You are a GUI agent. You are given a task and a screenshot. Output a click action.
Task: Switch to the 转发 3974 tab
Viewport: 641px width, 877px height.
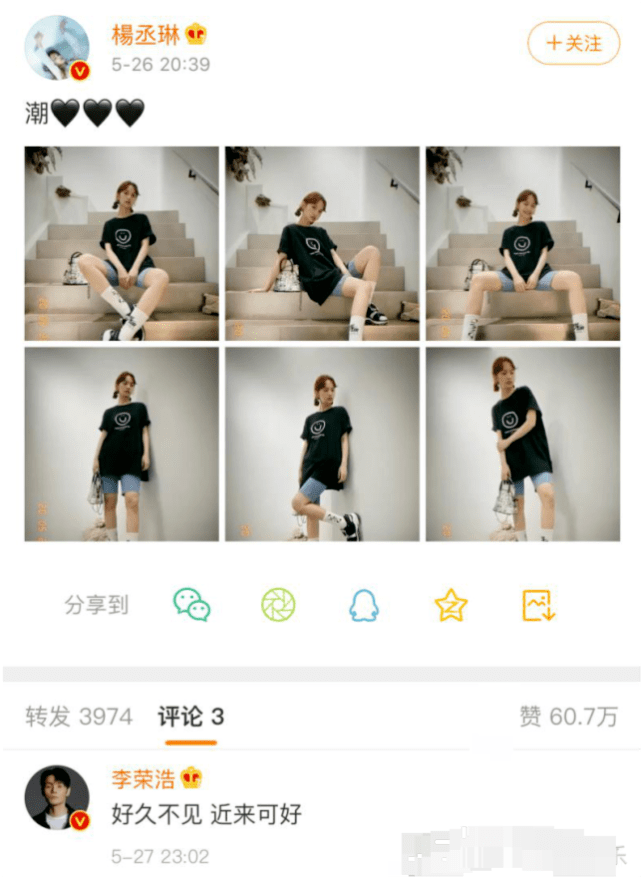click(x=79, y=716)
